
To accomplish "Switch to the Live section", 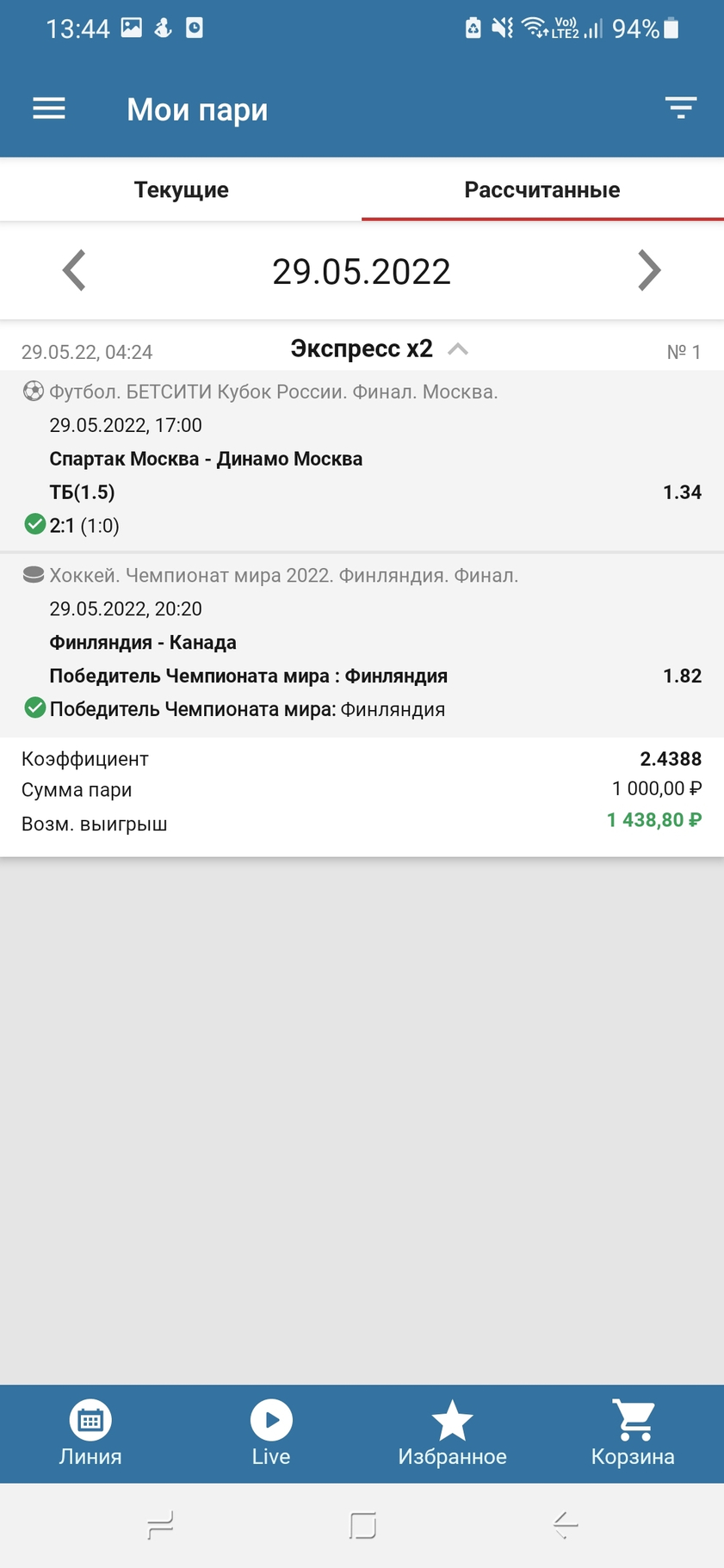I will [271, 1434].
